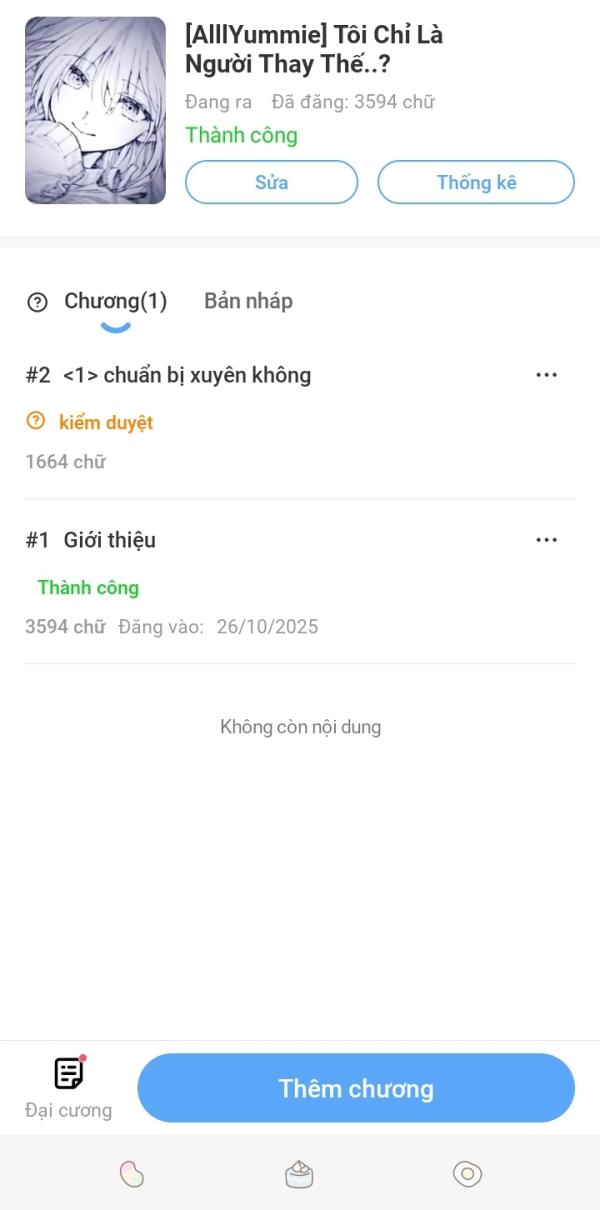The height and width of the screenshot is (1210, 600).
Task: Tap the bean icon in the bottom bar
Action: [131, 1174]
